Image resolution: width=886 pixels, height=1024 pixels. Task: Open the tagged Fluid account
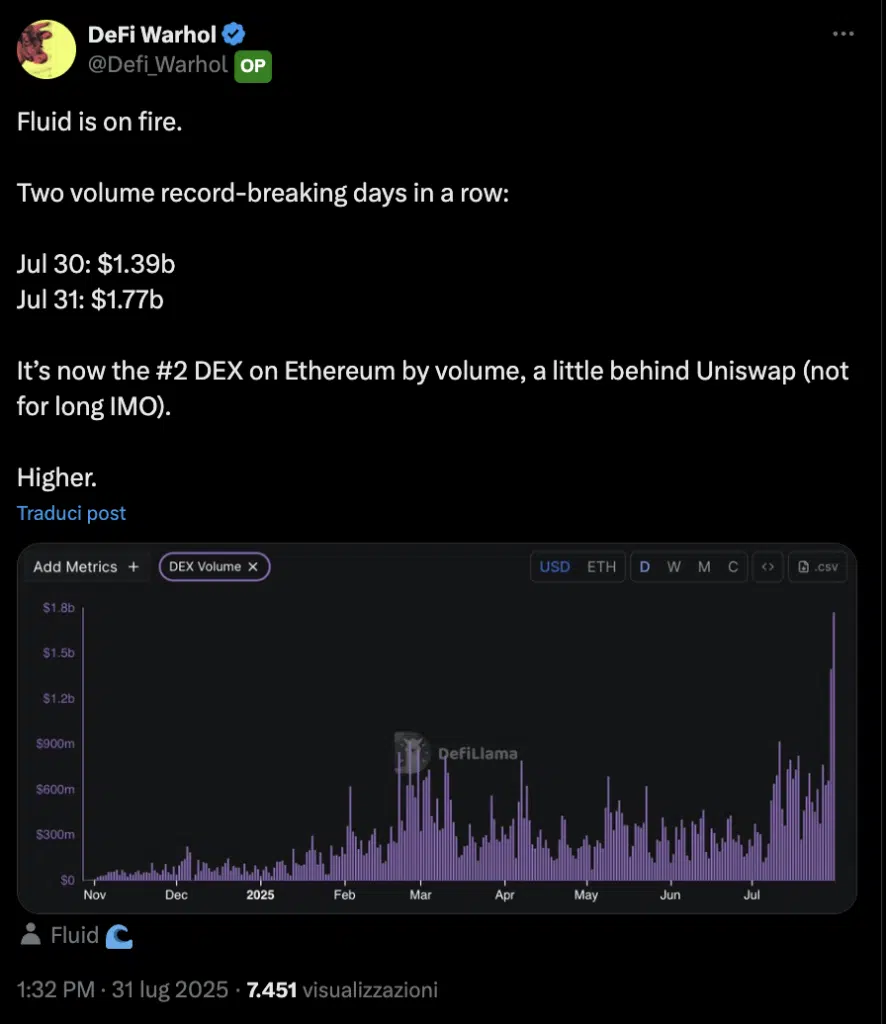[x=76, y=936]
